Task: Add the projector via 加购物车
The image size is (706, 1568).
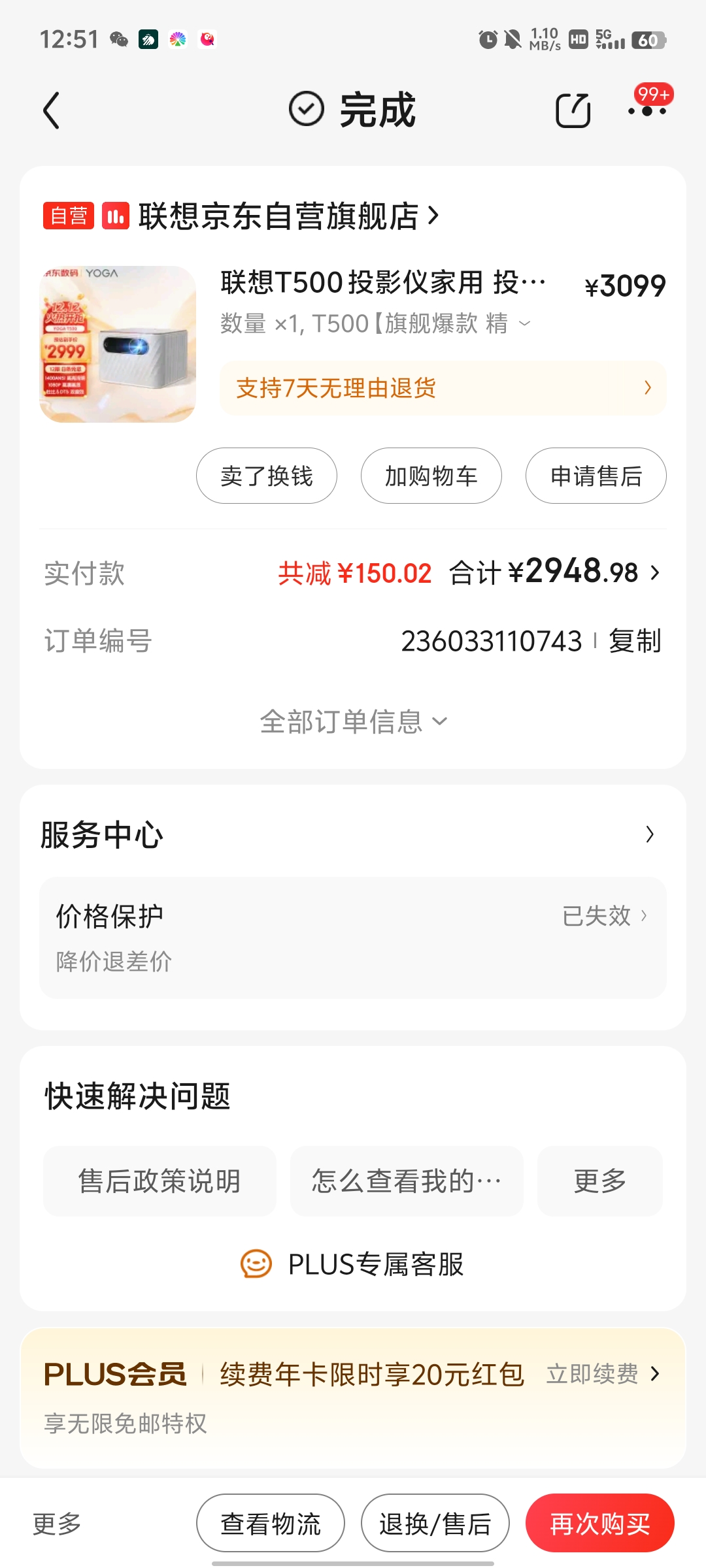Action: [431, 476]
